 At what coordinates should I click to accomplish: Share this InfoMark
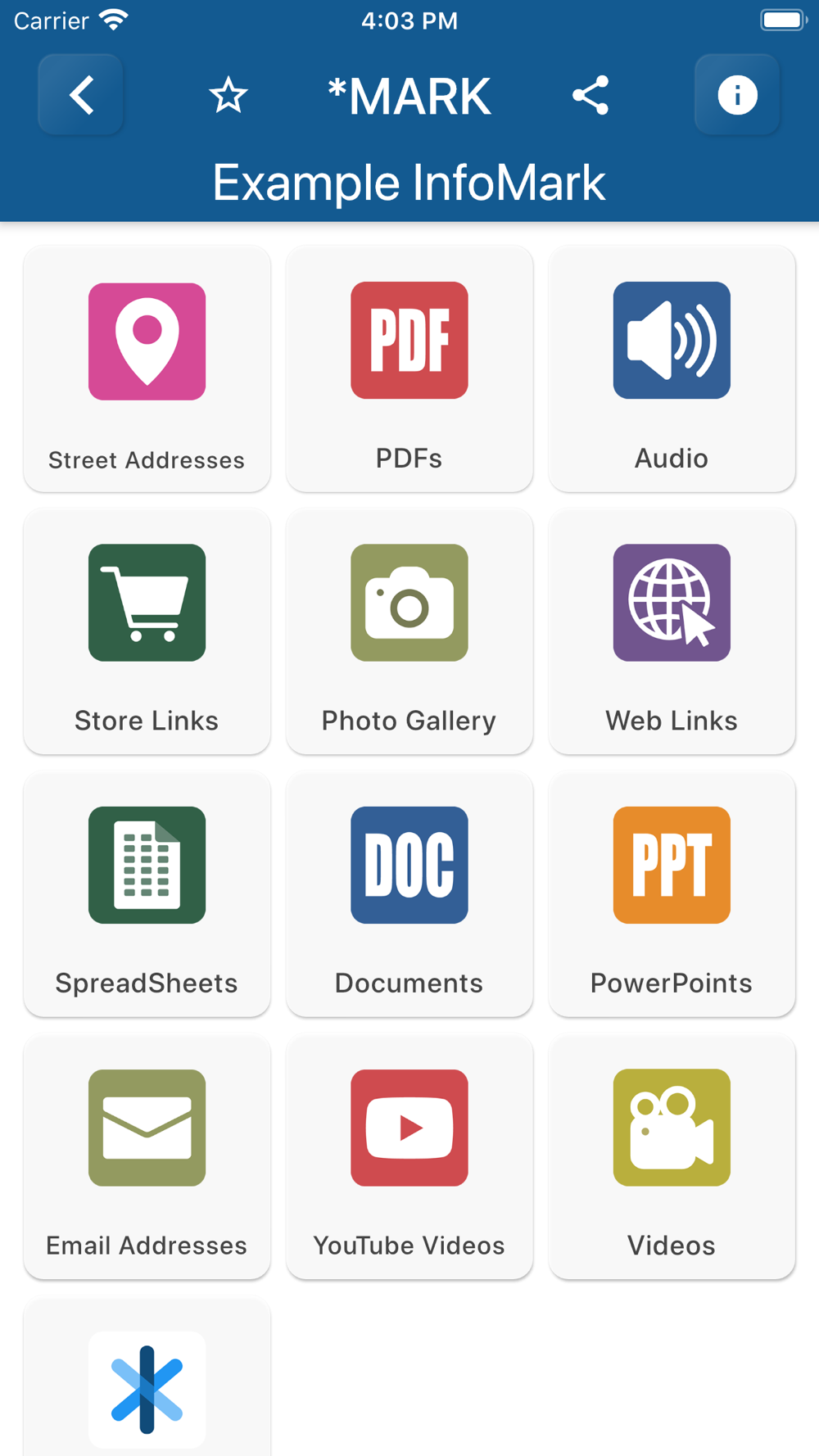click(590, 95)
